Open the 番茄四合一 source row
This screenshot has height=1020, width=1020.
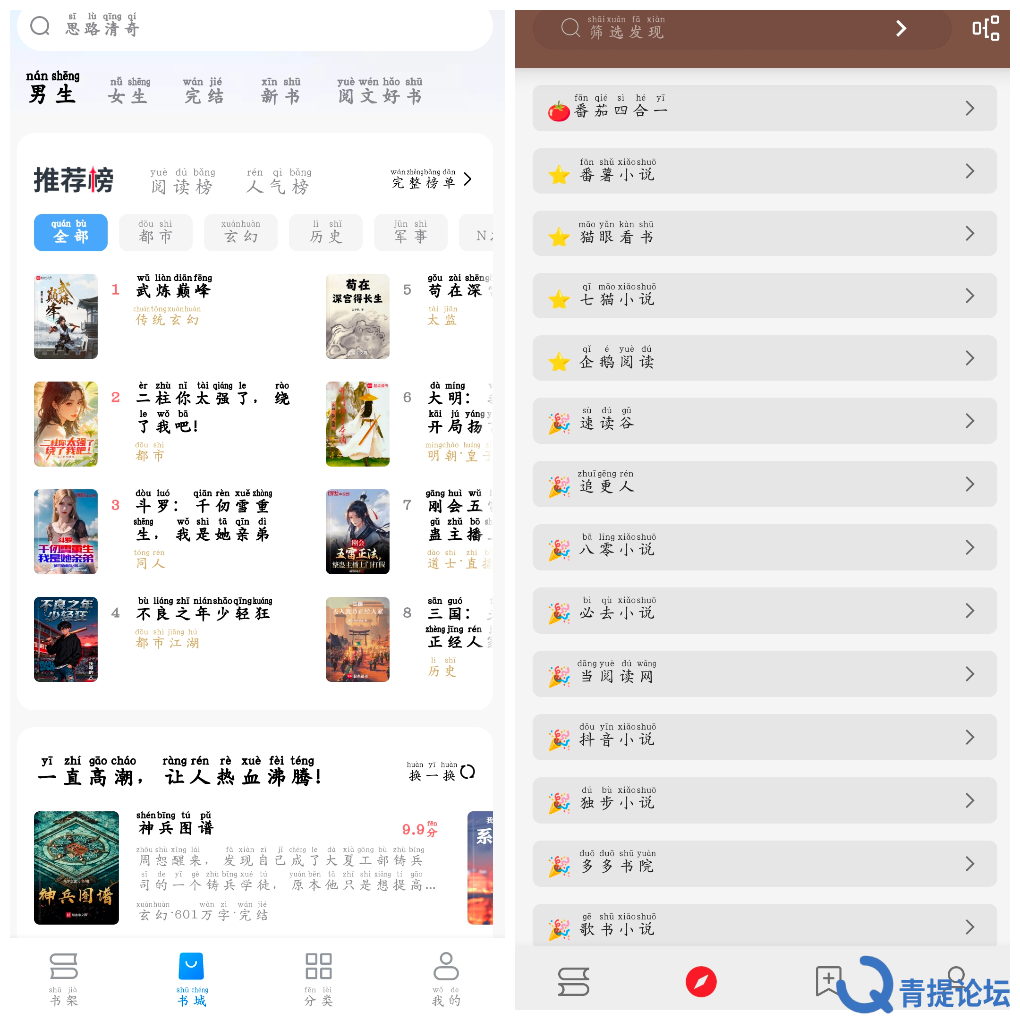coord(764,108)
